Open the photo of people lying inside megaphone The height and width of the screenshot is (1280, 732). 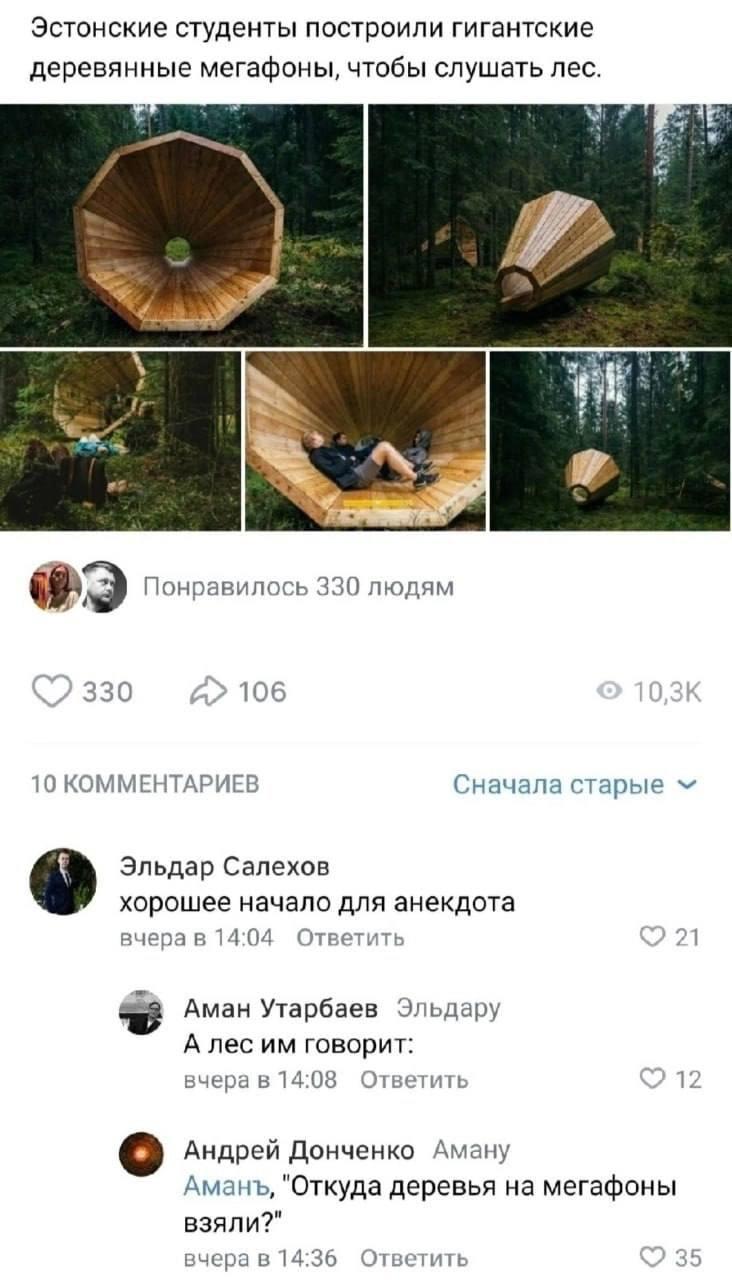[x=366, y=440]
